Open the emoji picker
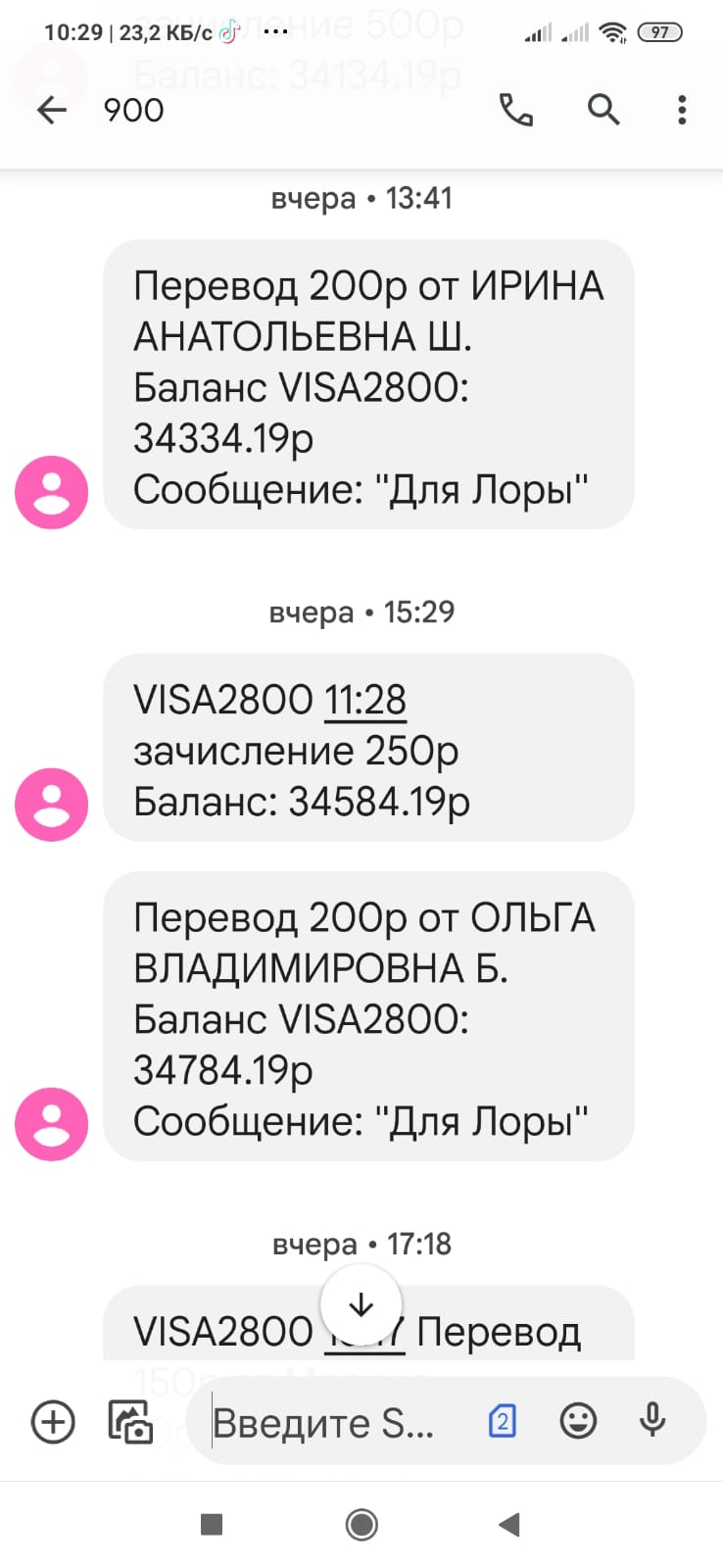This screenshot has height=1568, width=723. click(578, 1421)
